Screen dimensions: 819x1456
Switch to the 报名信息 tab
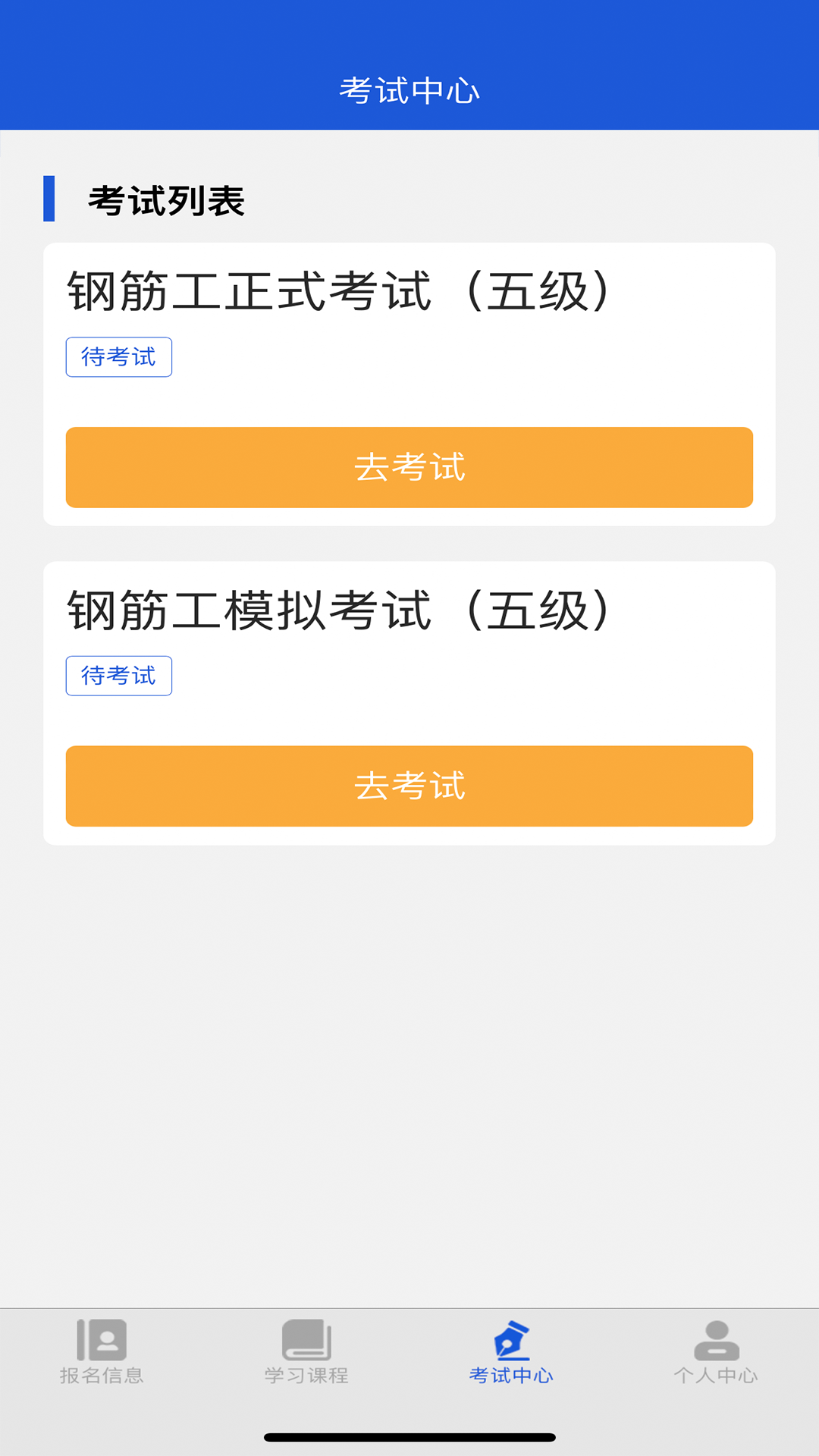[102, 1353]
